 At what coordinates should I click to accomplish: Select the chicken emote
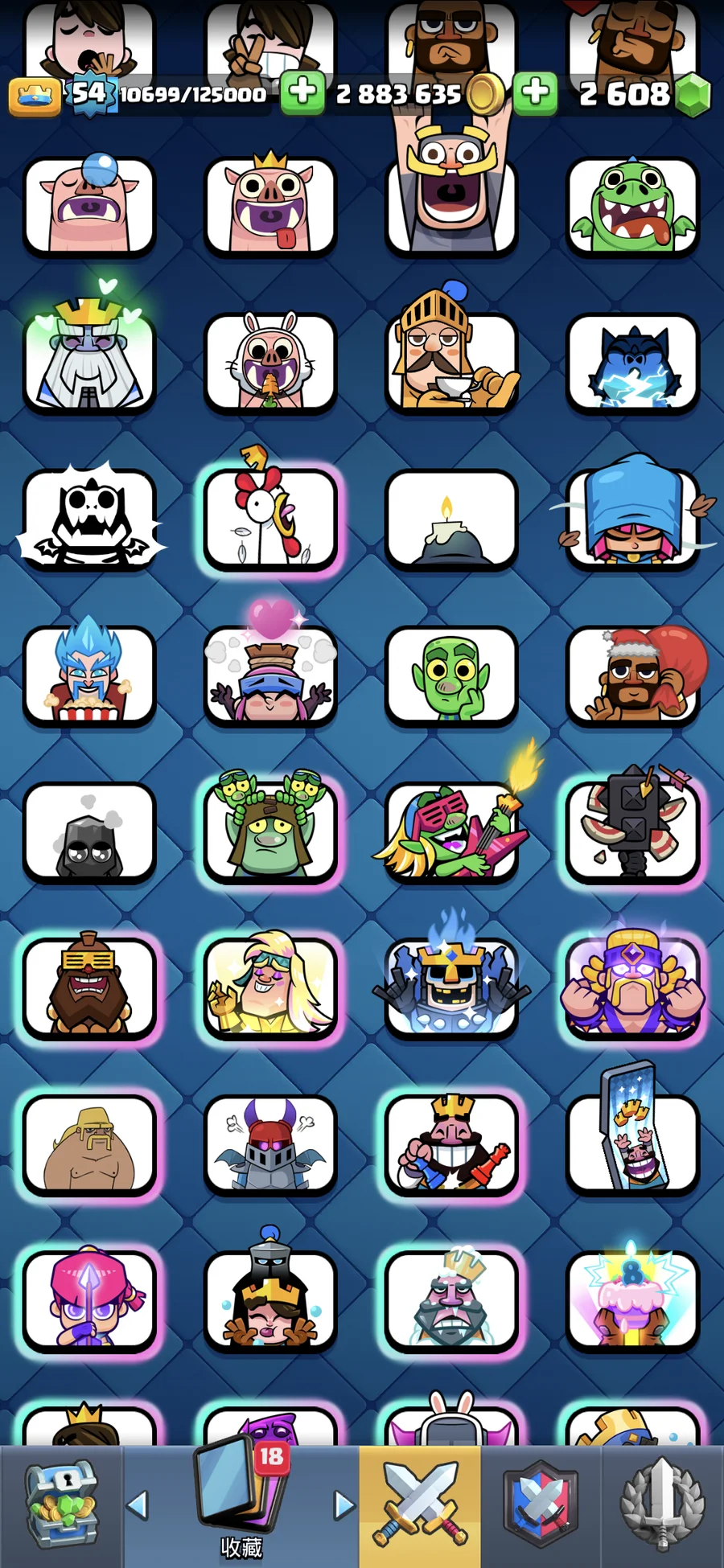pos(270,519)
